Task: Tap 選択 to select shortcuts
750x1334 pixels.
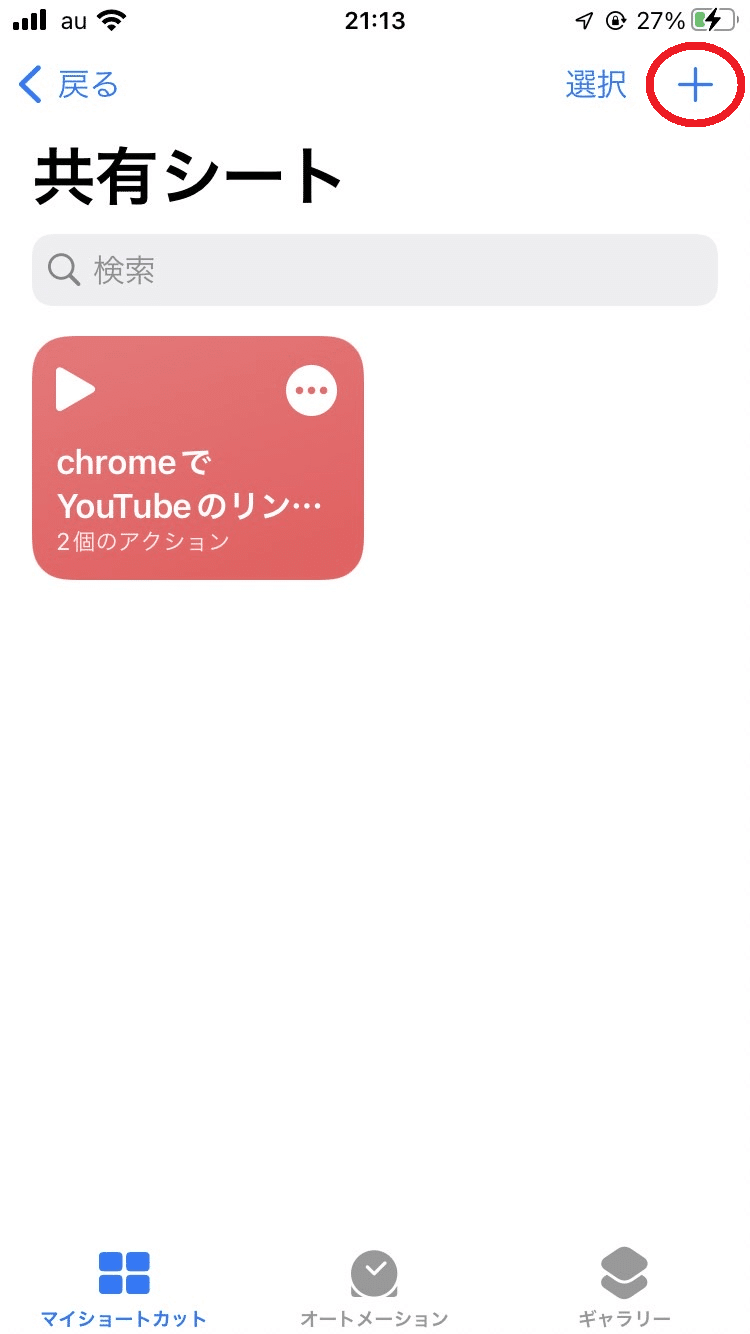Action: (596, 85)
